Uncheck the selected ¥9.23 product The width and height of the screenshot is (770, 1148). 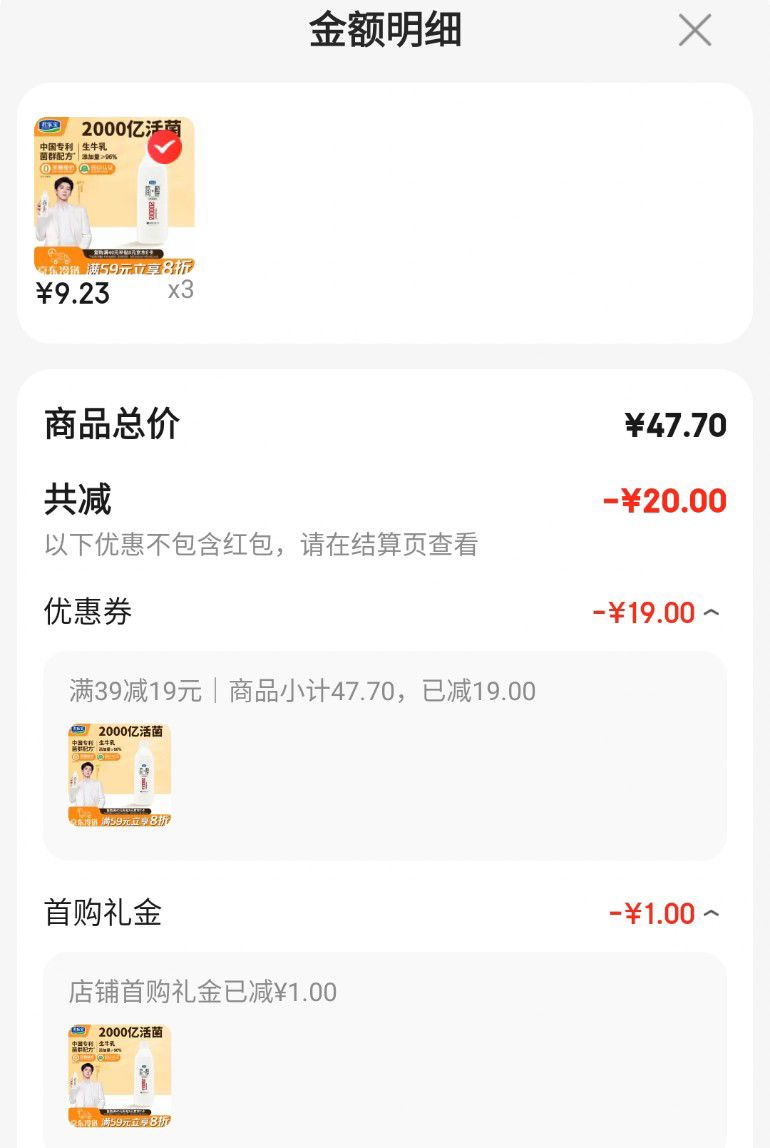(x=165, y=149)
